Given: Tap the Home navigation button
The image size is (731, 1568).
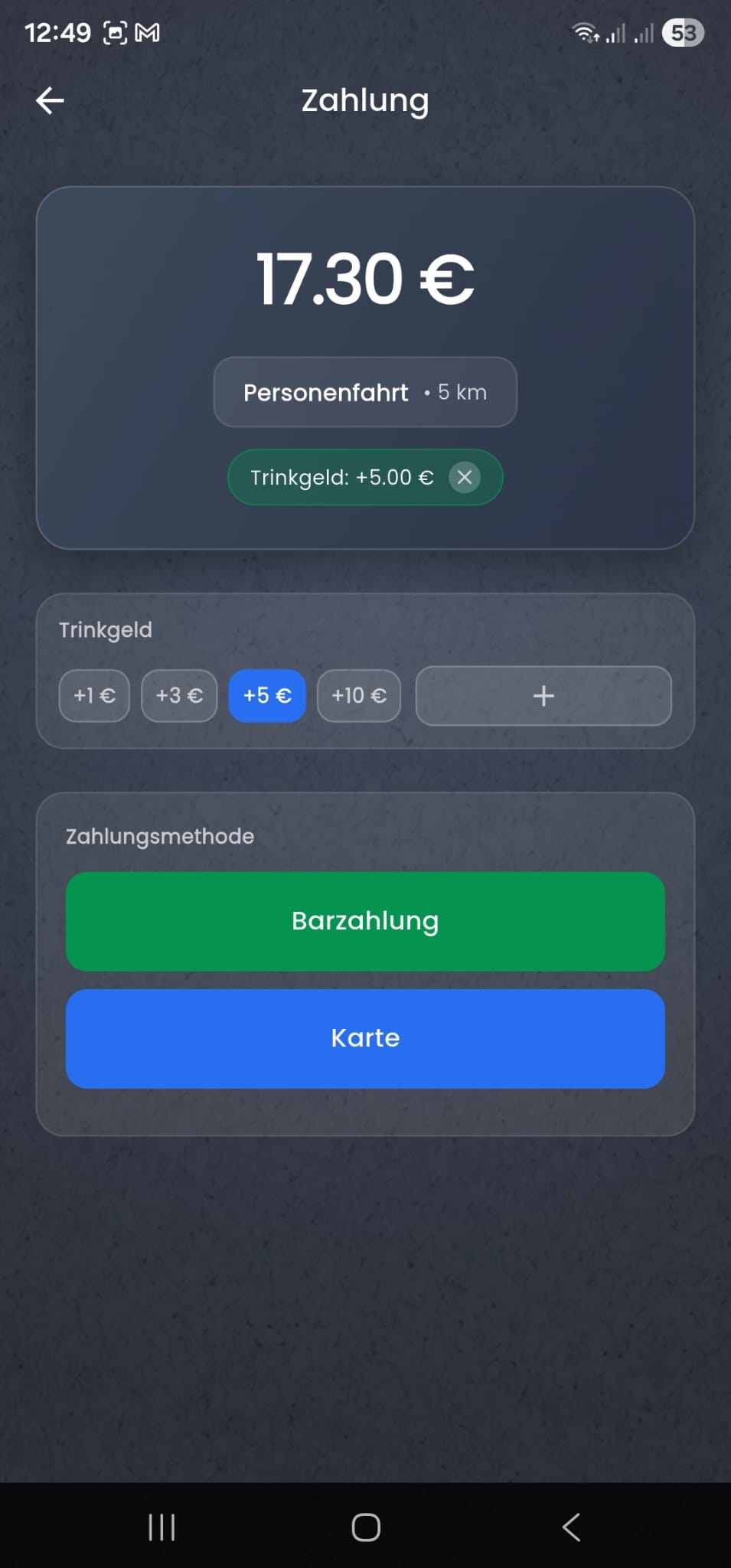Looking at the screenshot, I should (365, 1527).
